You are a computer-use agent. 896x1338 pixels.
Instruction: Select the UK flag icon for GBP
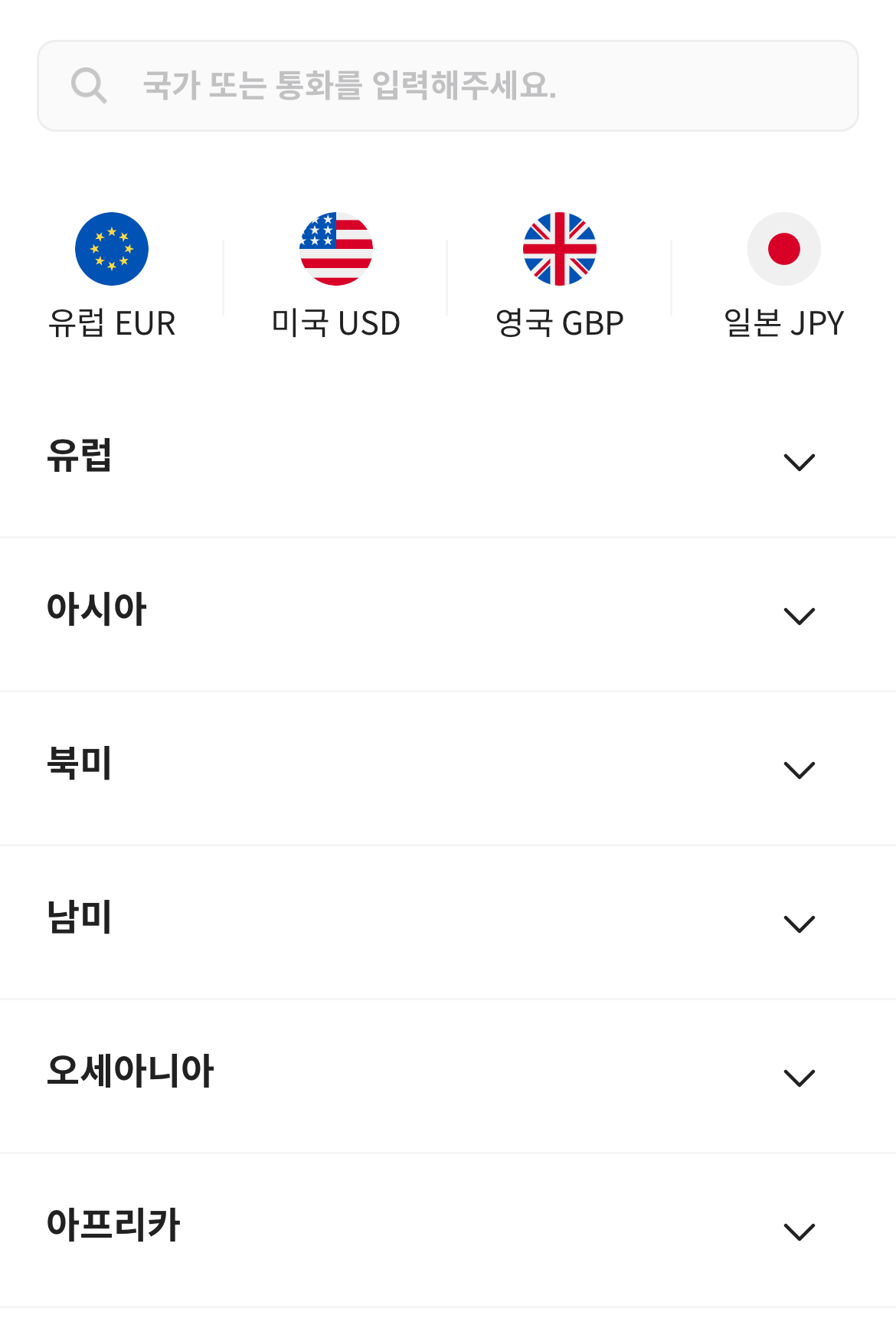point(559,249)
